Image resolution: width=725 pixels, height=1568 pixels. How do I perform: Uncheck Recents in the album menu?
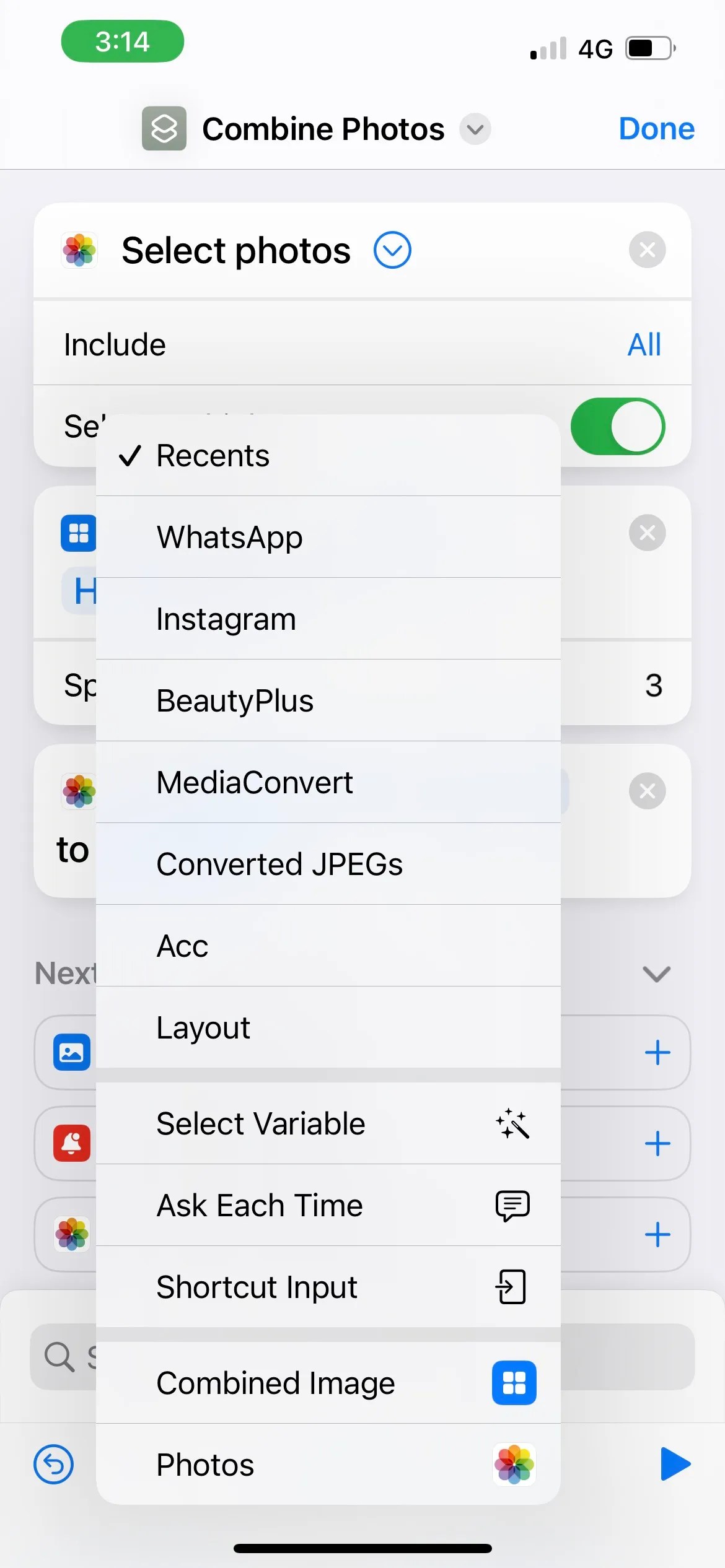click(x=213, y=455)
